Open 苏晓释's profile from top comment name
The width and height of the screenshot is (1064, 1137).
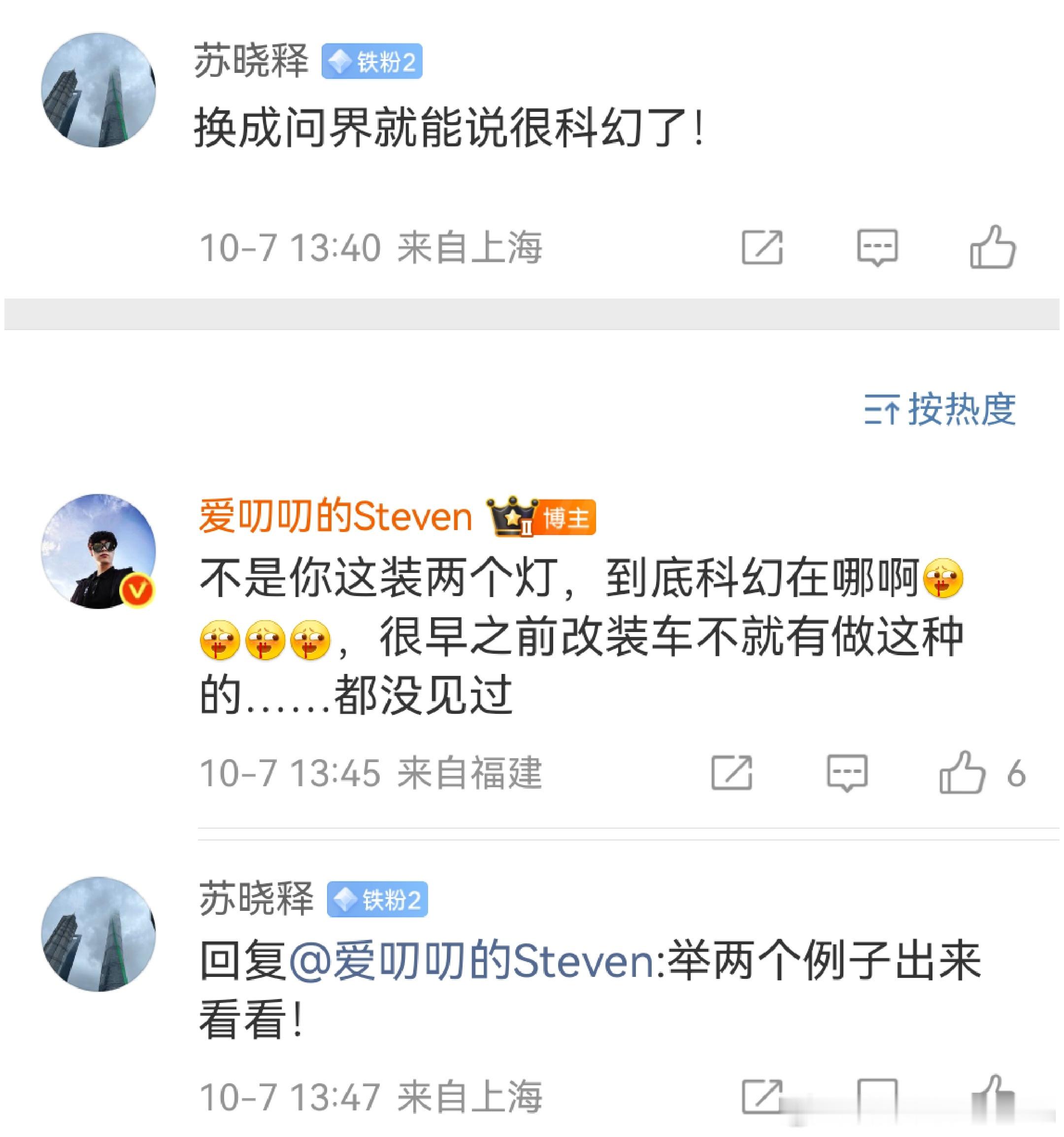click(251, 61)
